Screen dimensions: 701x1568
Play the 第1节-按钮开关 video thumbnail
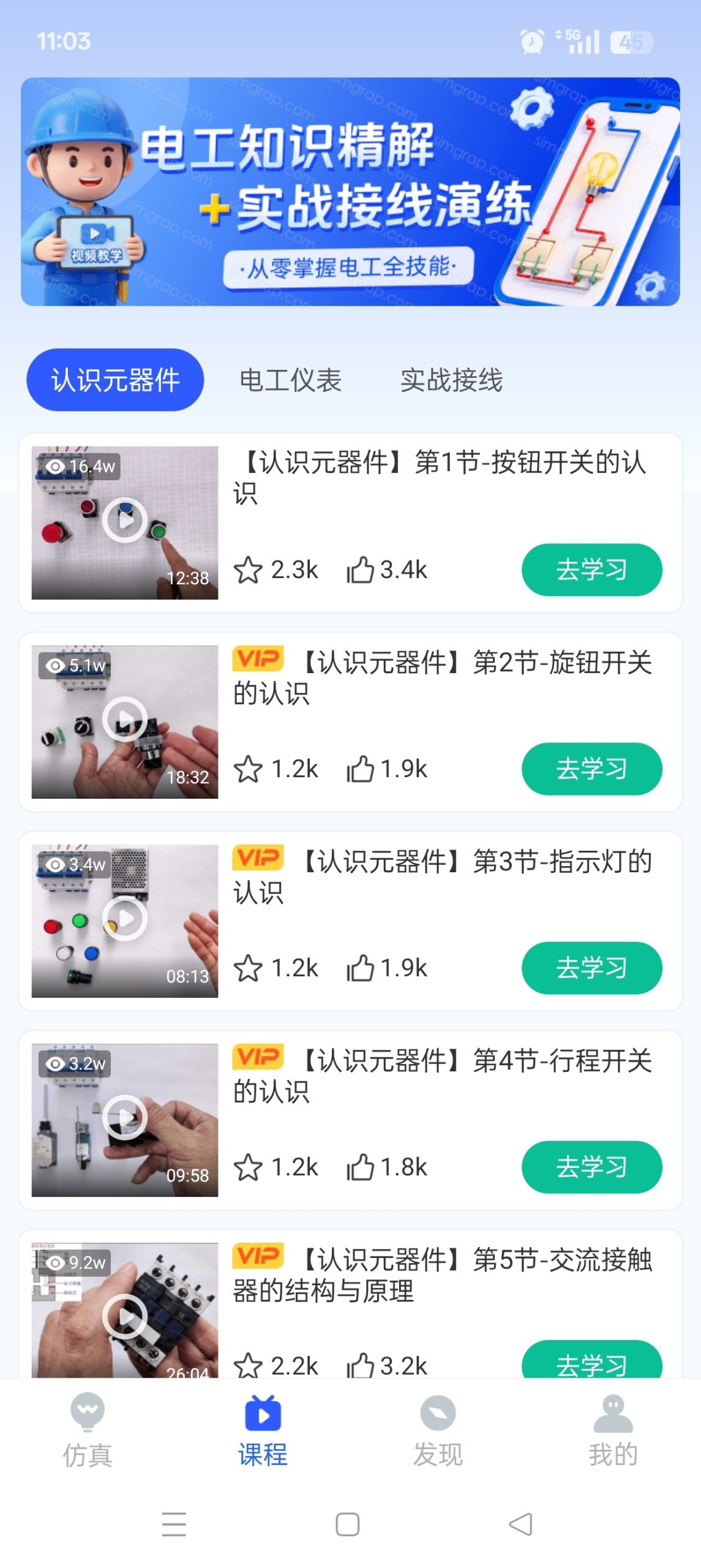(125, 521)
